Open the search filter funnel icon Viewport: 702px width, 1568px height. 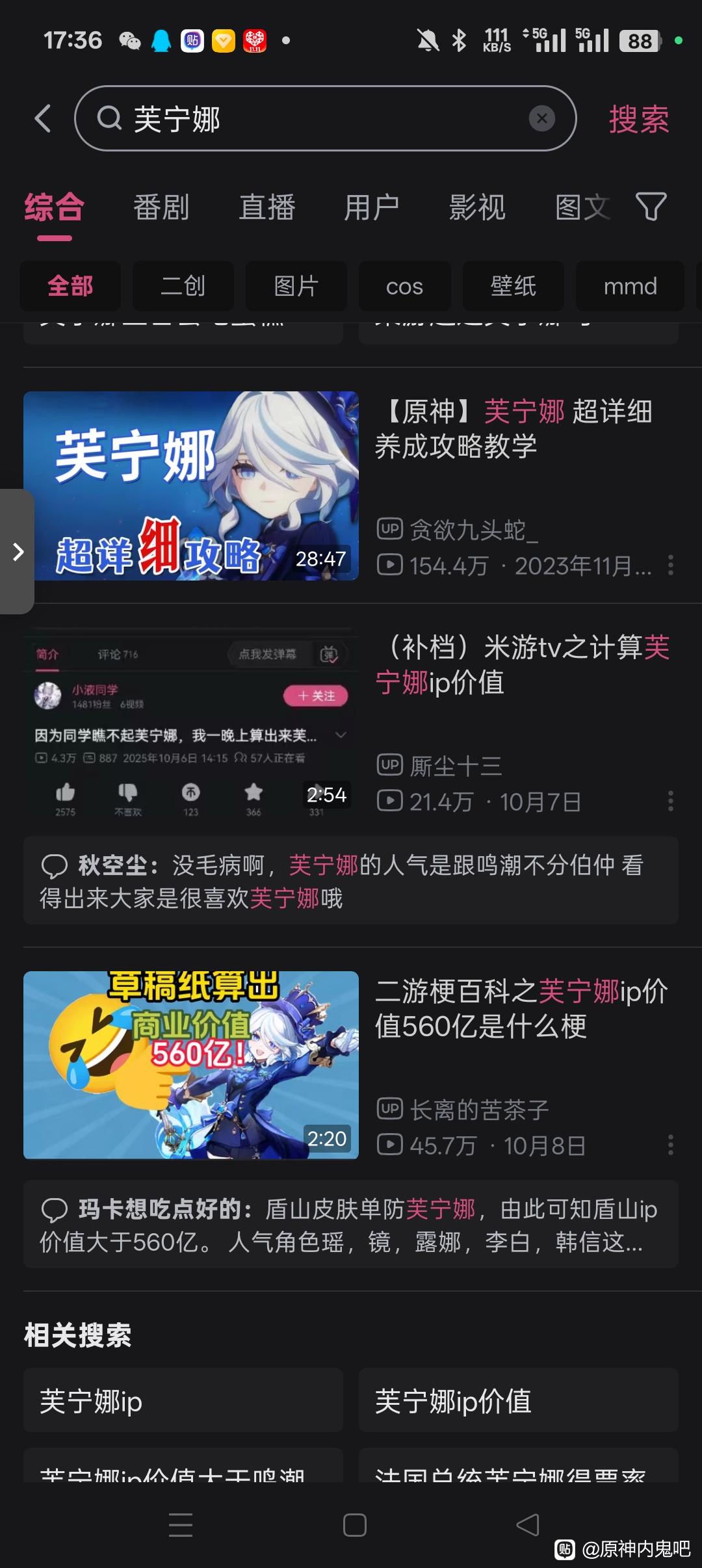tap(651, 207)
